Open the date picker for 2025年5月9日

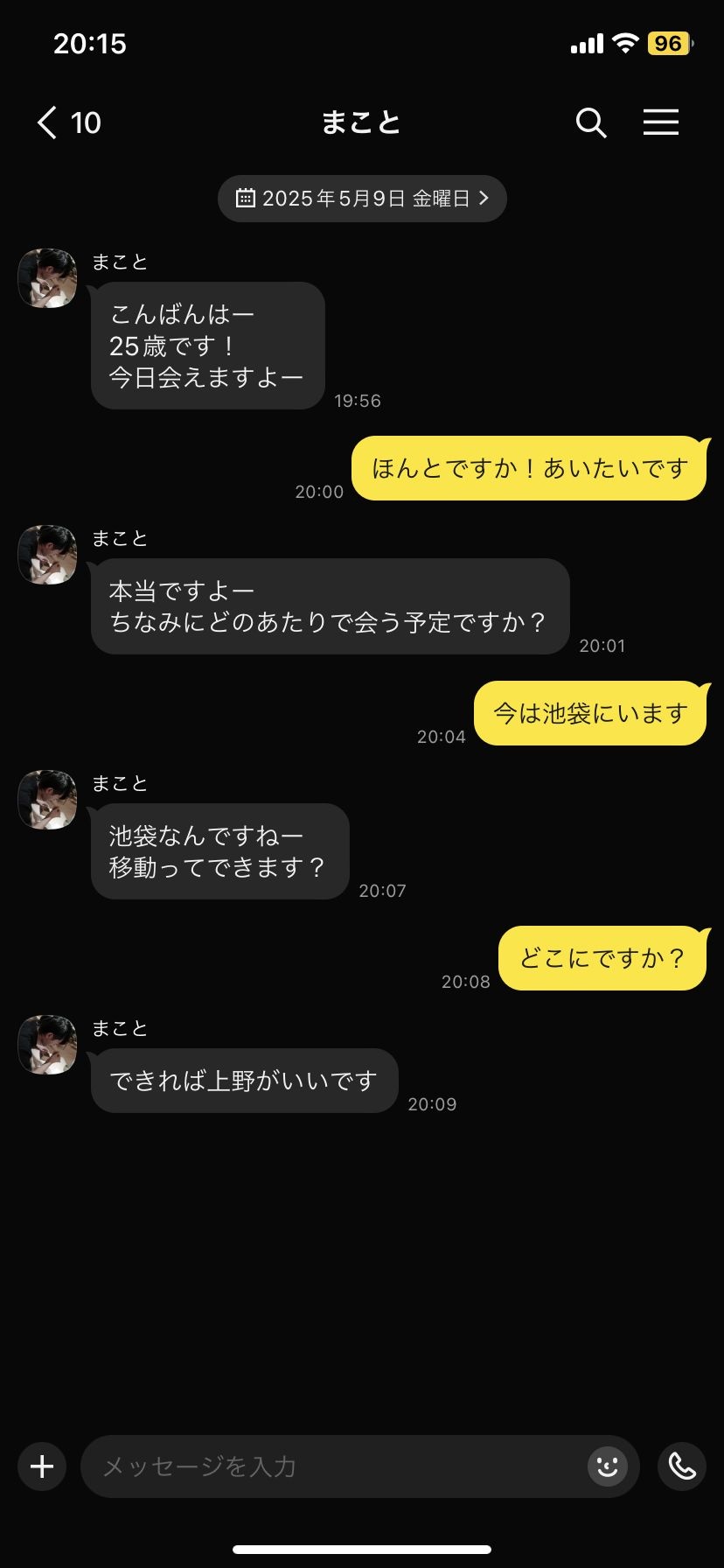[x=362, y=199]
